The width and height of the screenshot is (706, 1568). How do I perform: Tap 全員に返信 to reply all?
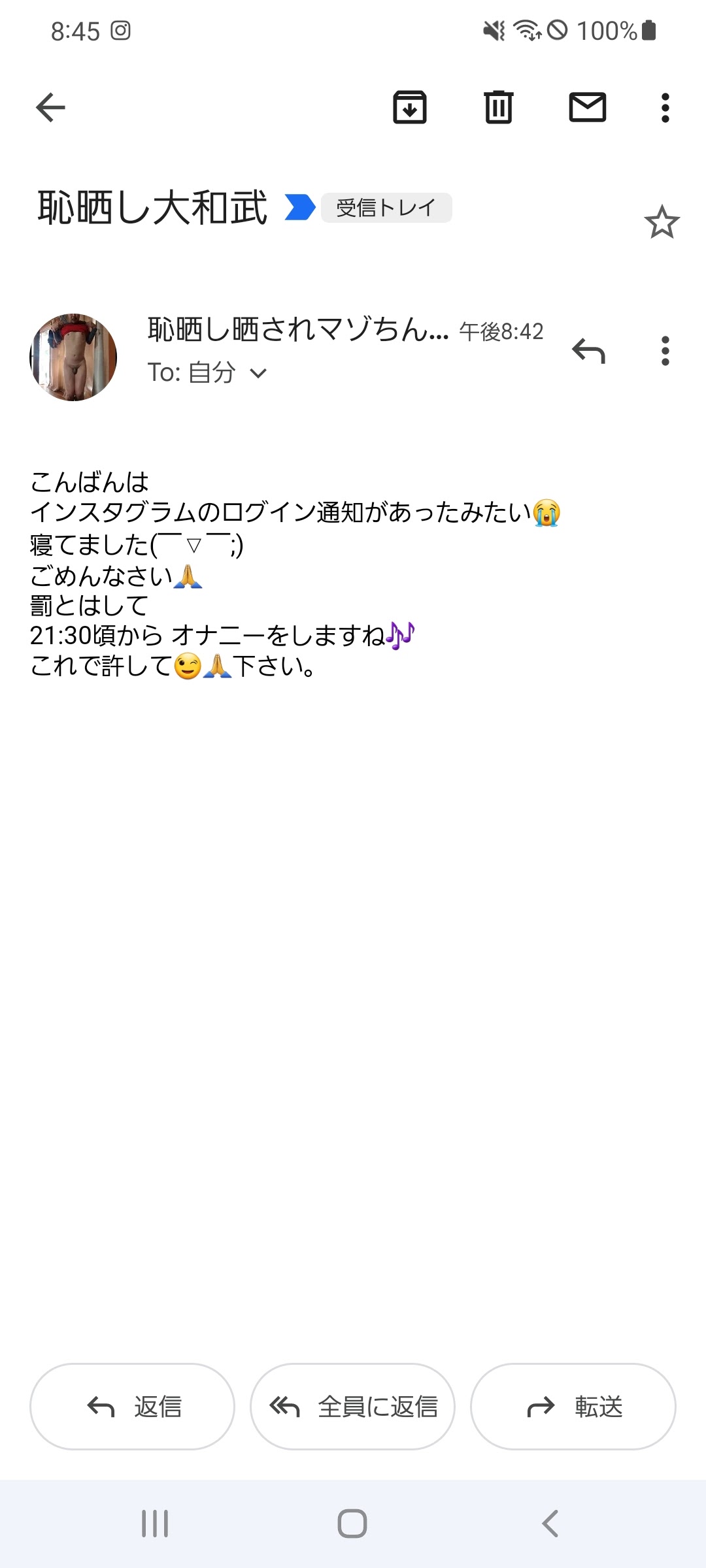pyautogui.click(x=352, y=1407)
